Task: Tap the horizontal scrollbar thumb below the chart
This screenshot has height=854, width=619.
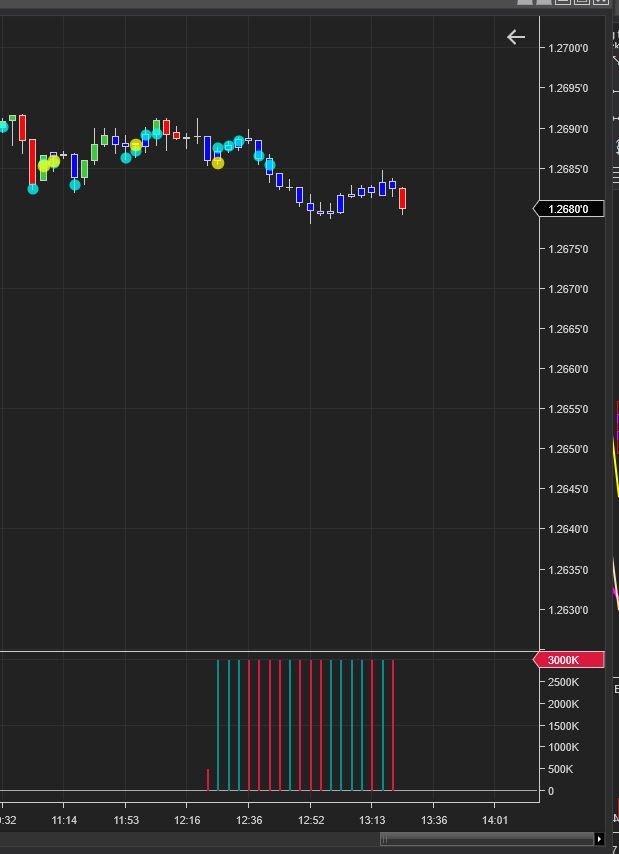Action: point(487,839)
